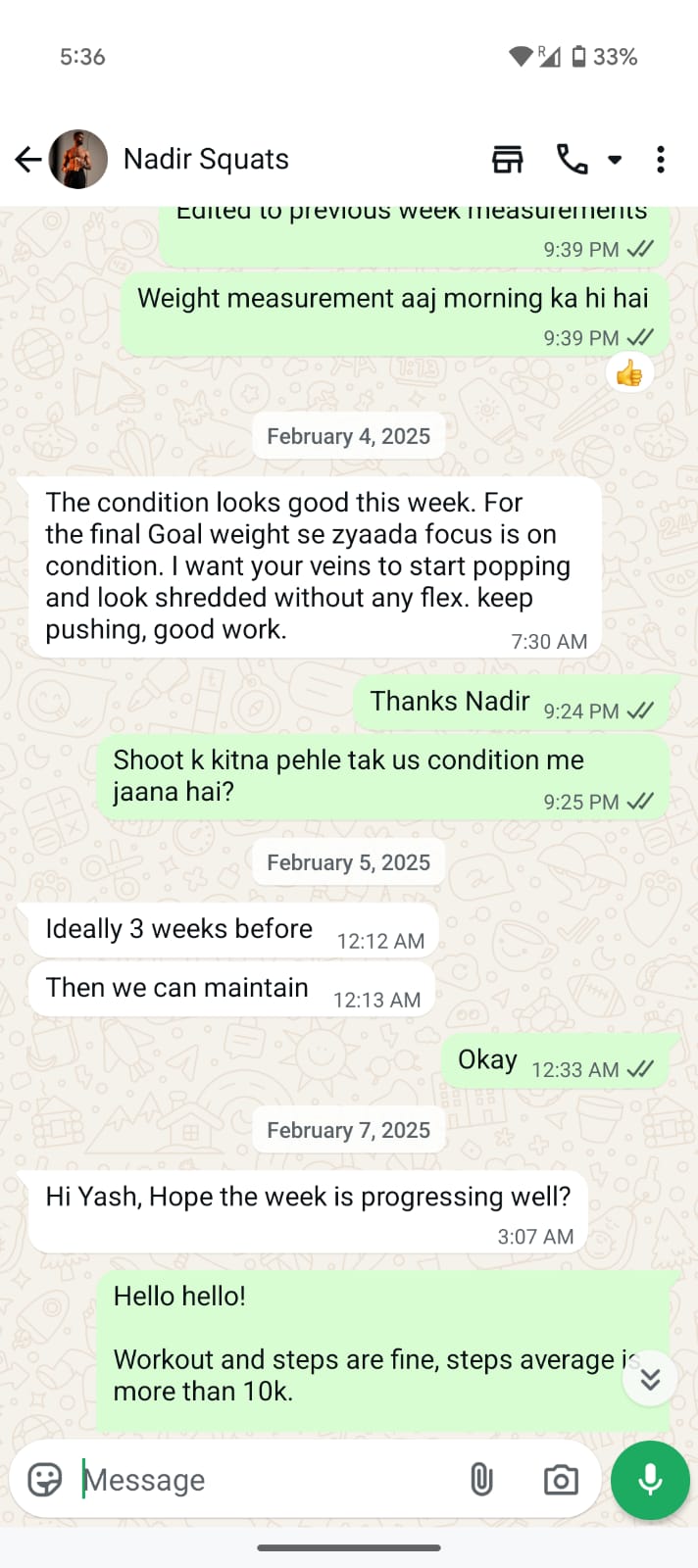Image resolution: width=698 pixels, height=1568 pixels.
Task: Open Nadir Squats contact info
Action: pos(206,159)
